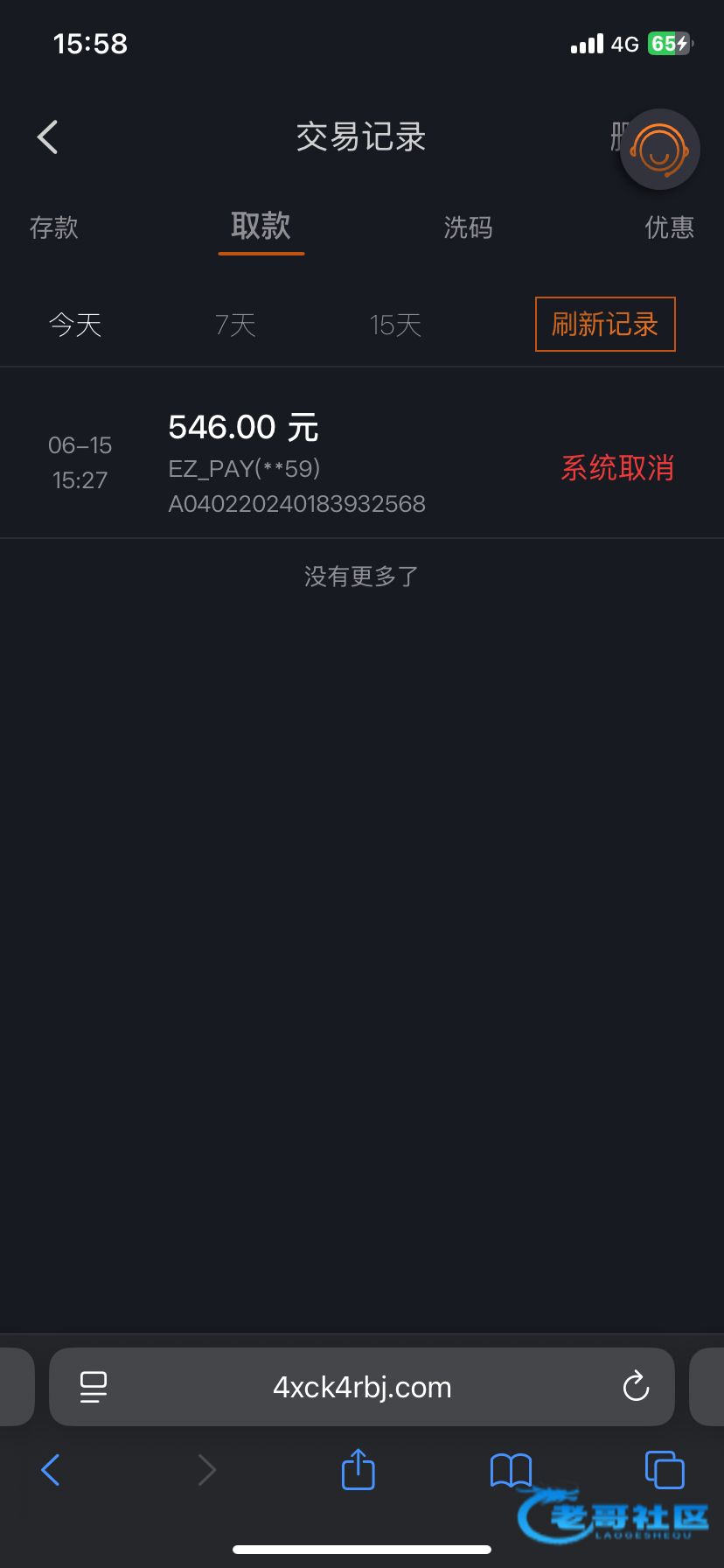
Task: Share this page from the Safari toolbar
Action: [359, 1470]
